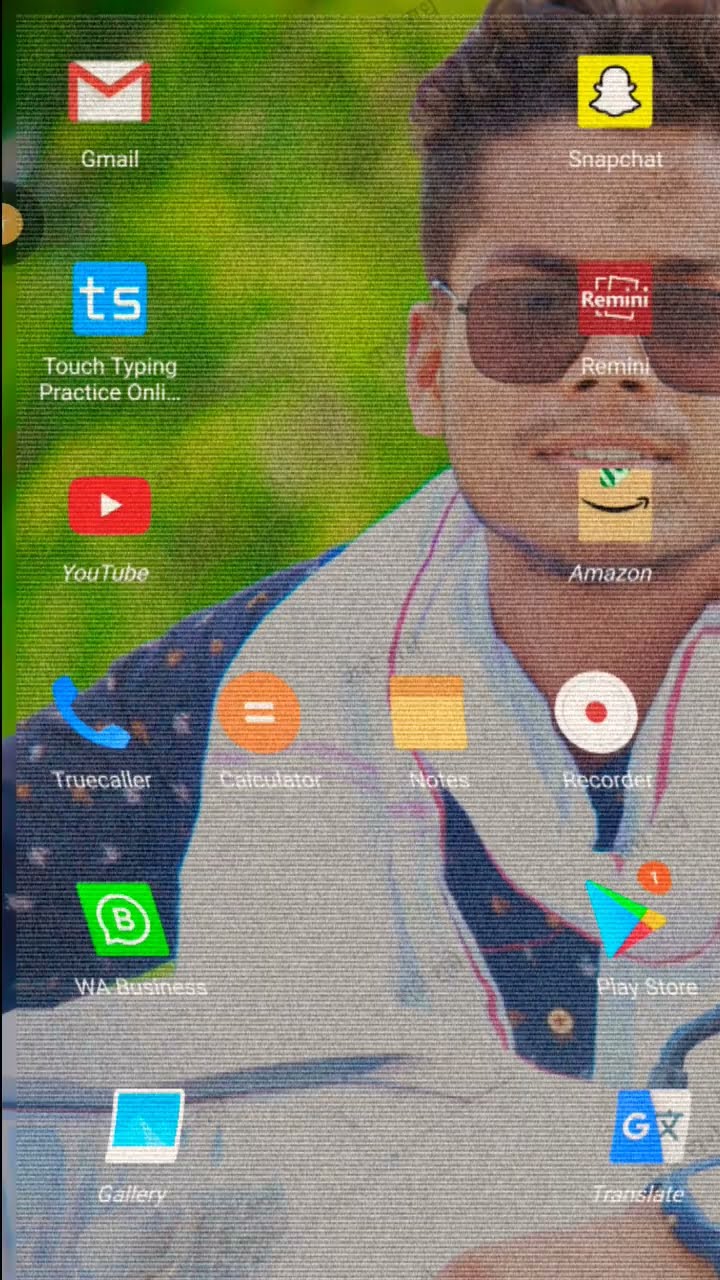Start the Recorder app
Screen dimensions: 720x1280
point(596,713)
